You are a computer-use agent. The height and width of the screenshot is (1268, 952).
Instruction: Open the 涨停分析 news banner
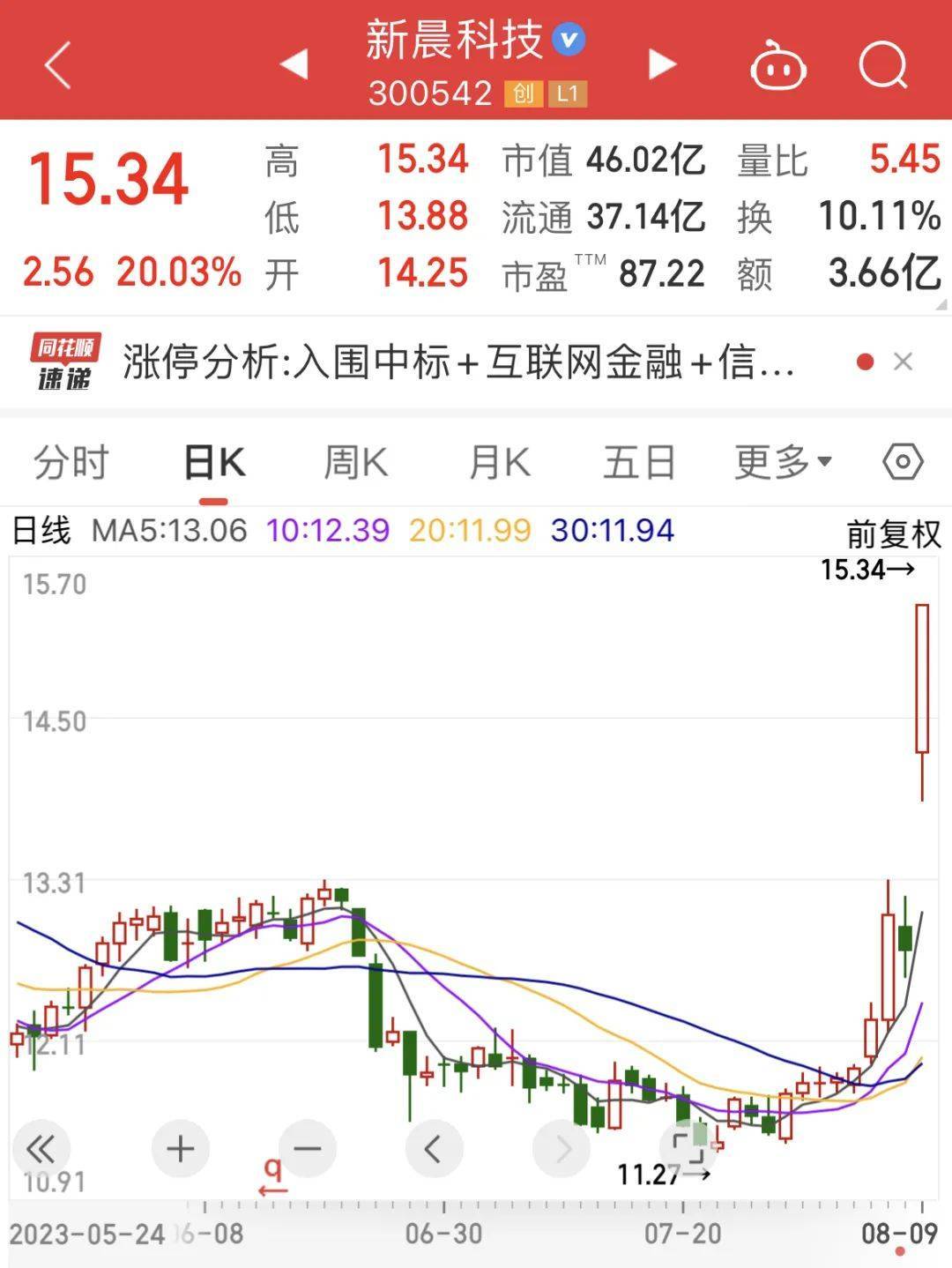tap(458, 362)
